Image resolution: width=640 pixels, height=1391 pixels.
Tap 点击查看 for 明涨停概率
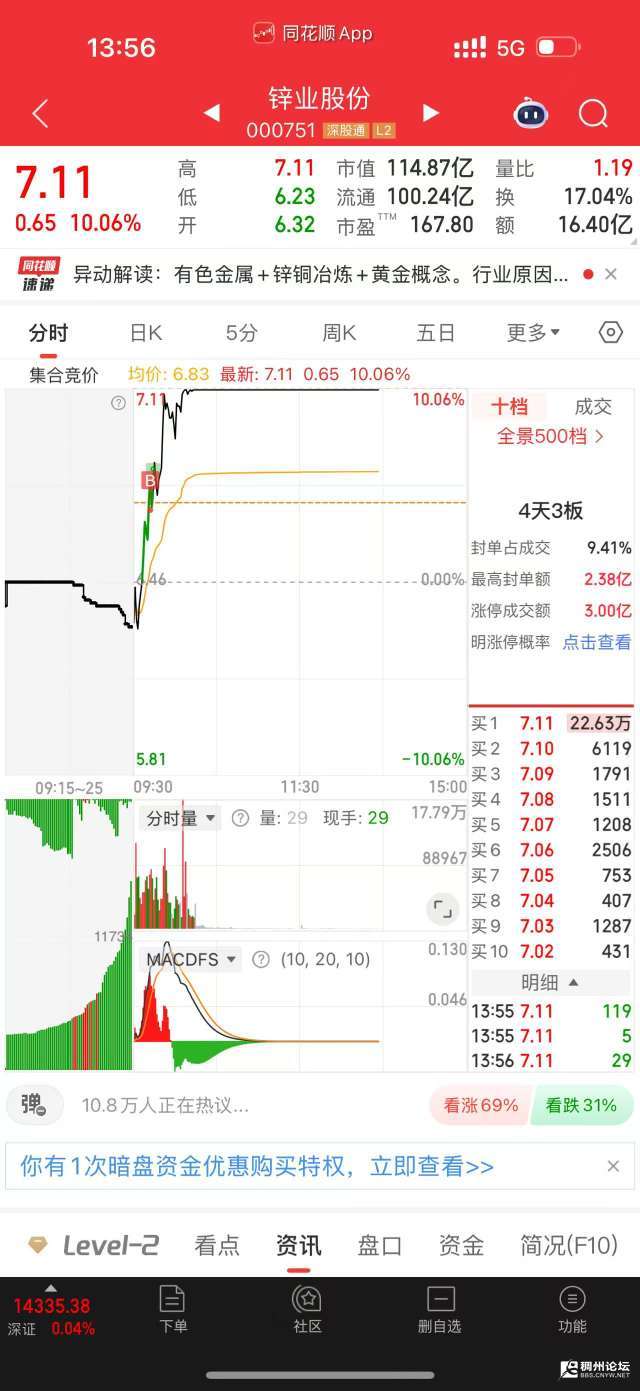pos(596,642)
